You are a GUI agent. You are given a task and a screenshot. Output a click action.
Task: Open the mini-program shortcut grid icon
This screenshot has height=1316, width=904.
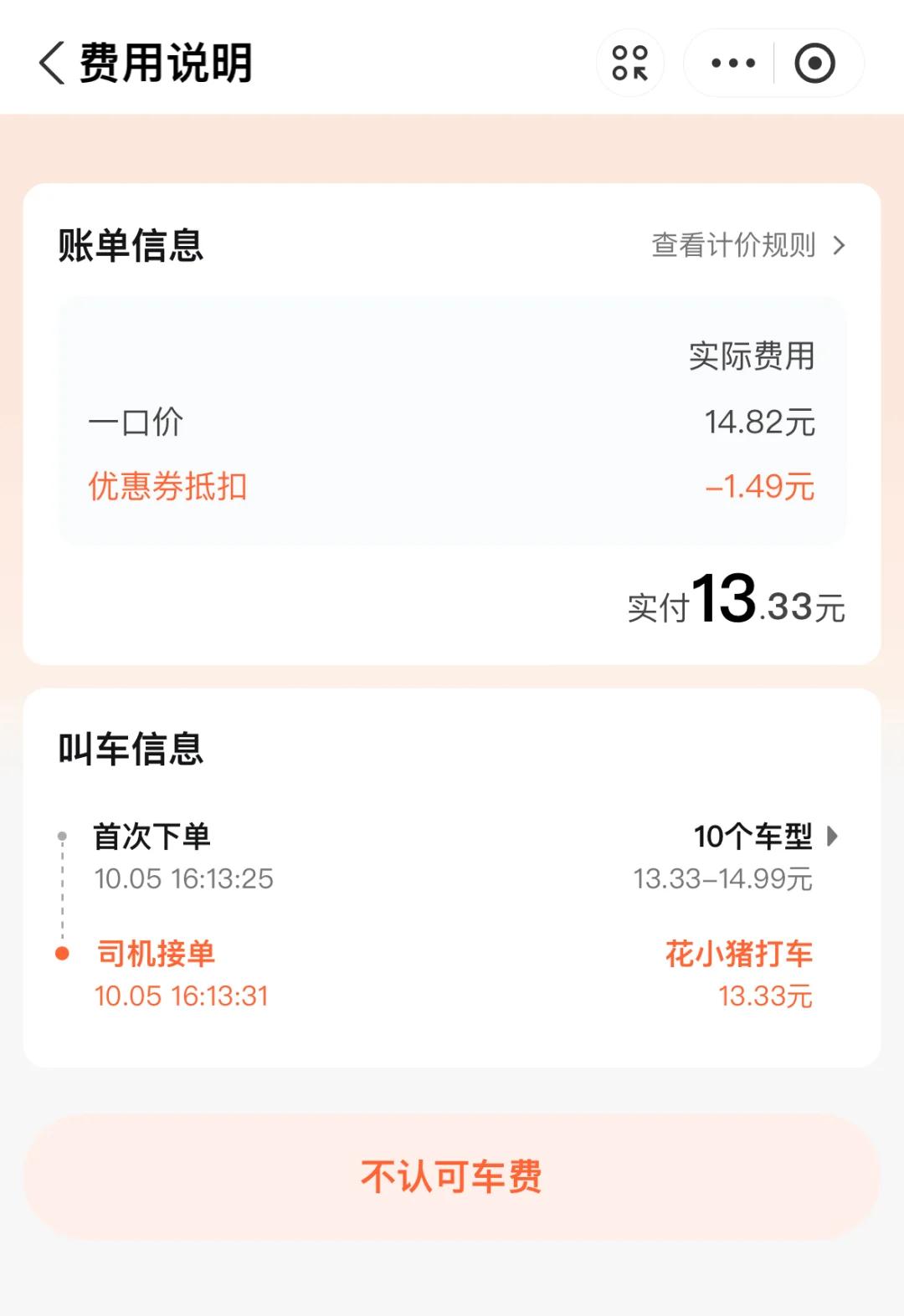630,64
